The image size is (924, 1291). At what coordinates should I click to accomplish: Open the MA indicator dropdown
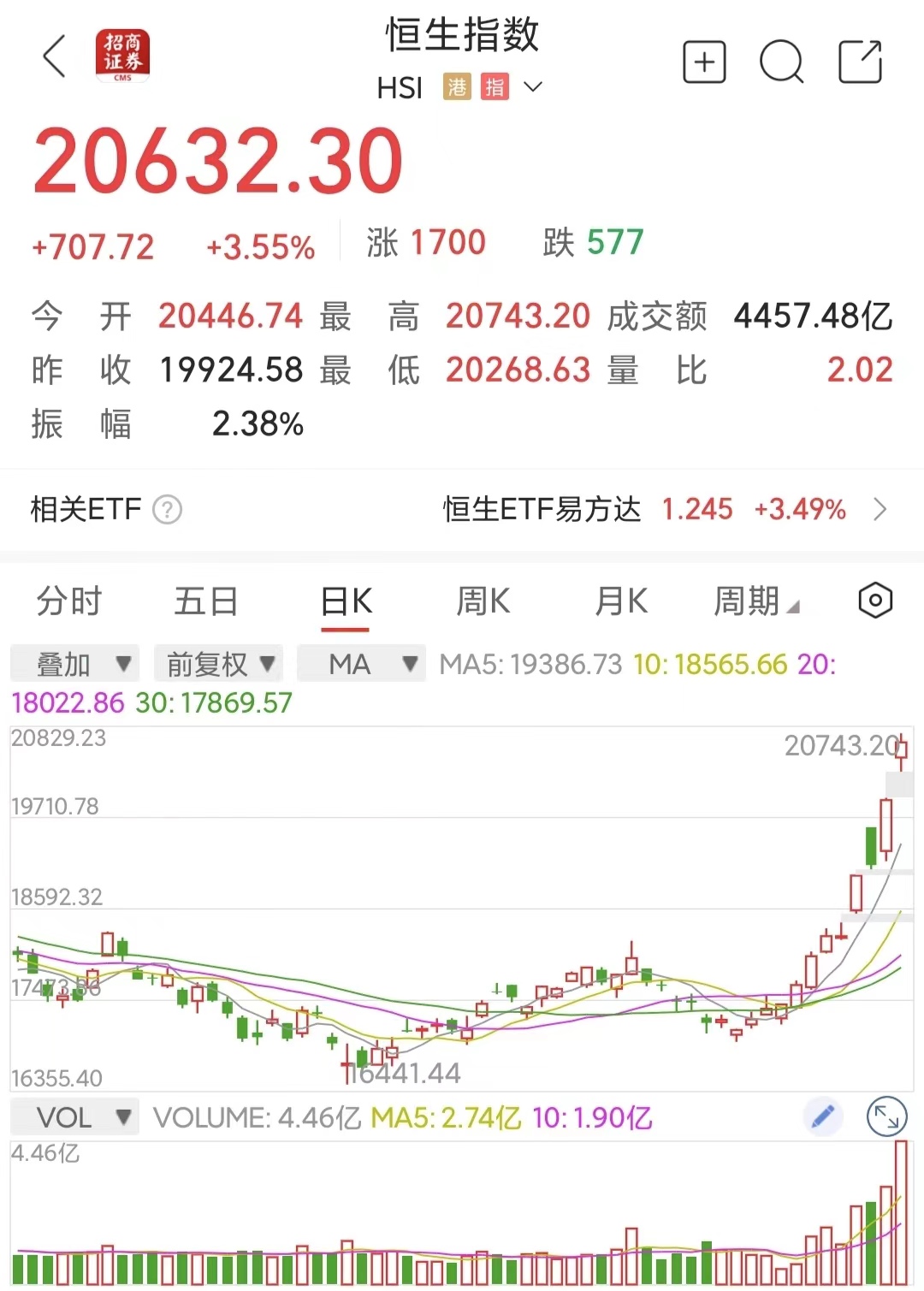coord(362,664)
